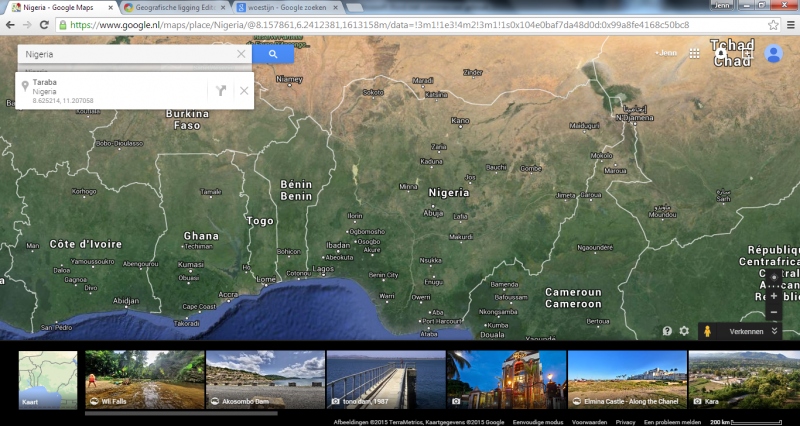Open the Google account avatar
The height and width of the screenshot is (426, 800).
click(772, 54)
